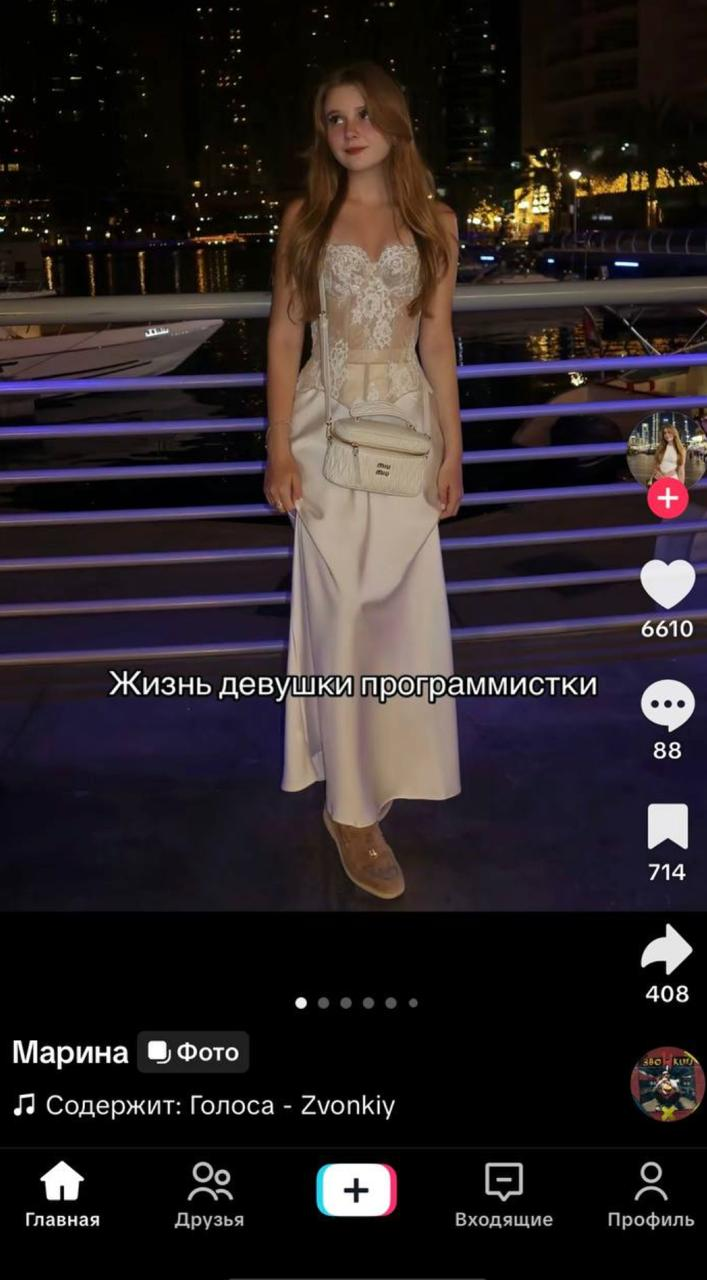Tap the Фото label chip
The image size is (707, 1280).
coord(193,1052)
